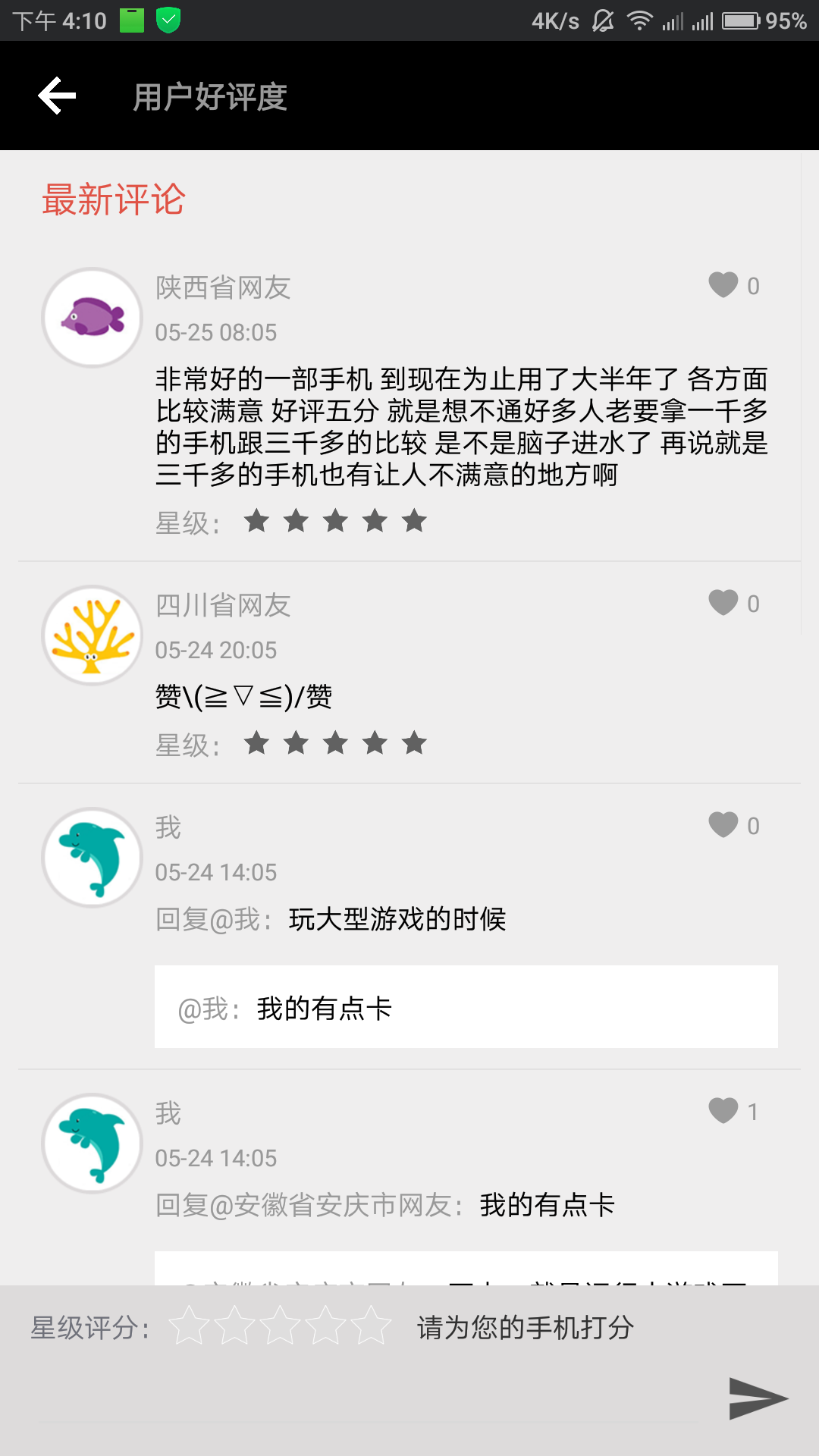Viewport: 819px width, 1456px height.
Task: Like the 陕西省网友 review
Action: 723,285
